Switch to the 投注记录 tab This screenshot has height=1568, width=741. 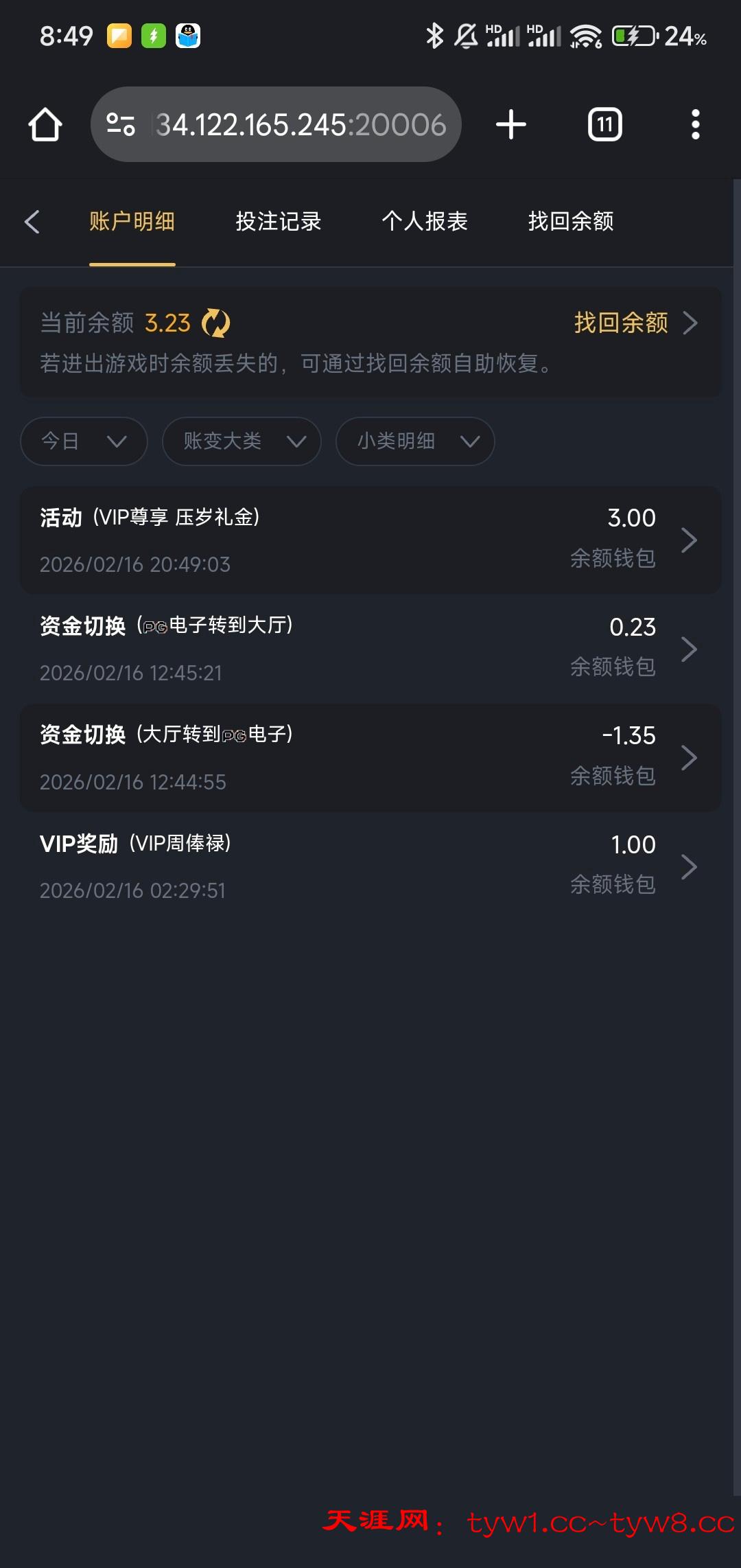pyautogui.click(x=278, y=222)
